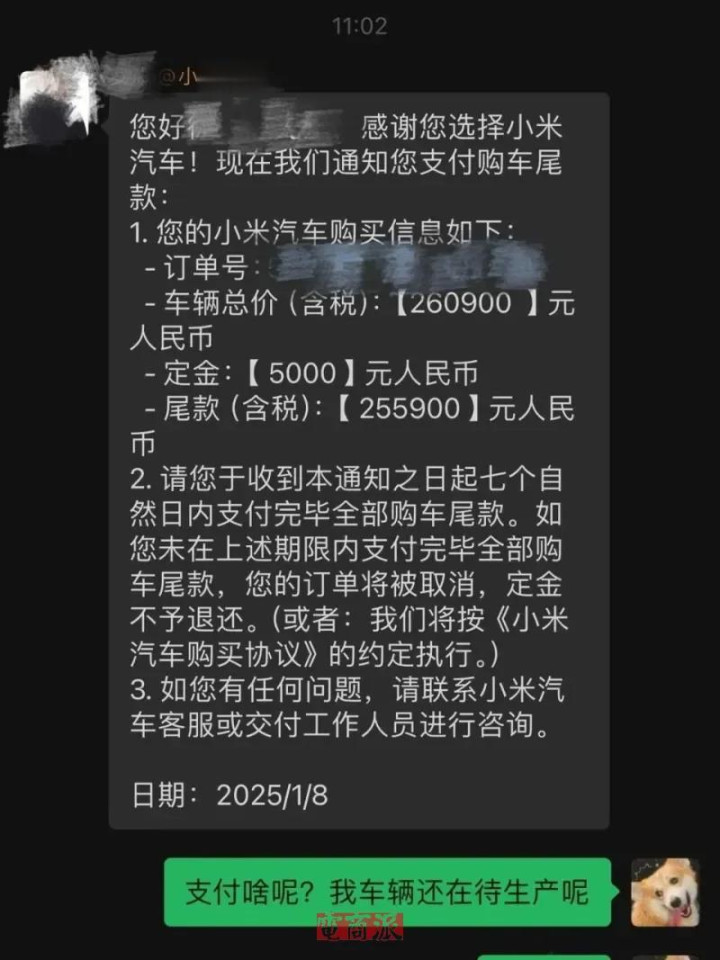The width and height of the screenshot is (720, 960).
Task: Open profile via the corgi avatar
Action: coord(665,892)
